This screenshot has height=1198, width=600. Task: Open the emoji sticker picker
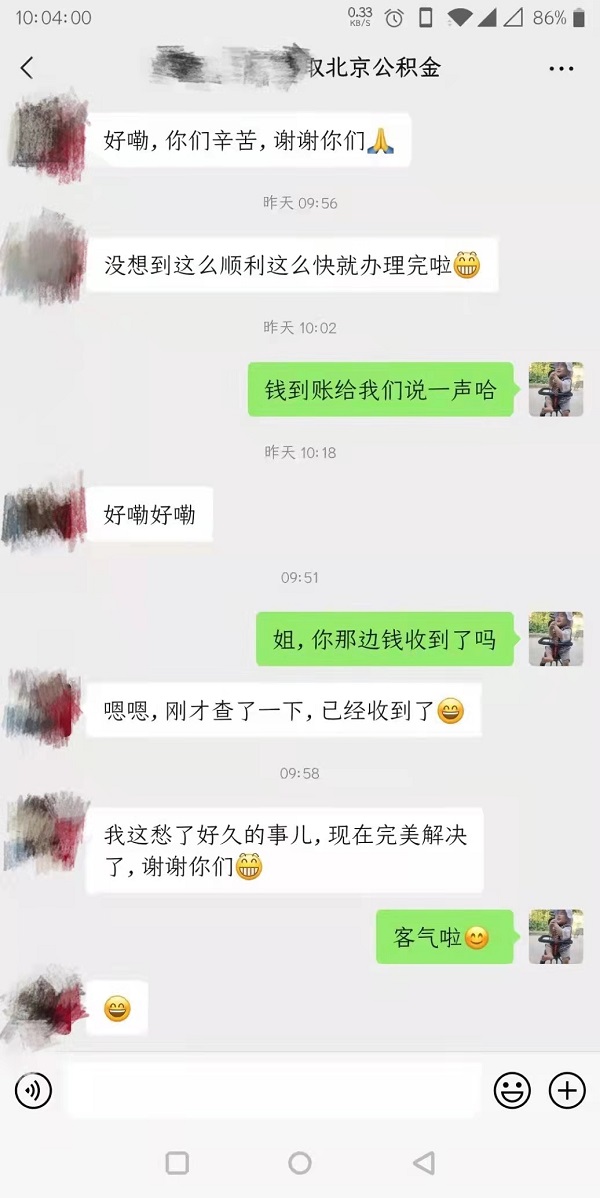tap(513, 1090)
